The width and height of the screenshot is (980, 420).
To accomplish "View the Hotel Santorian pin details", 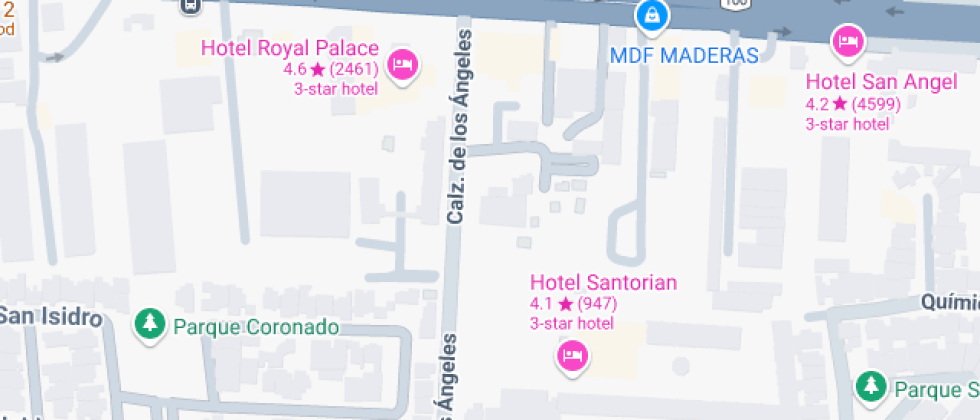I will click(572, 355).
